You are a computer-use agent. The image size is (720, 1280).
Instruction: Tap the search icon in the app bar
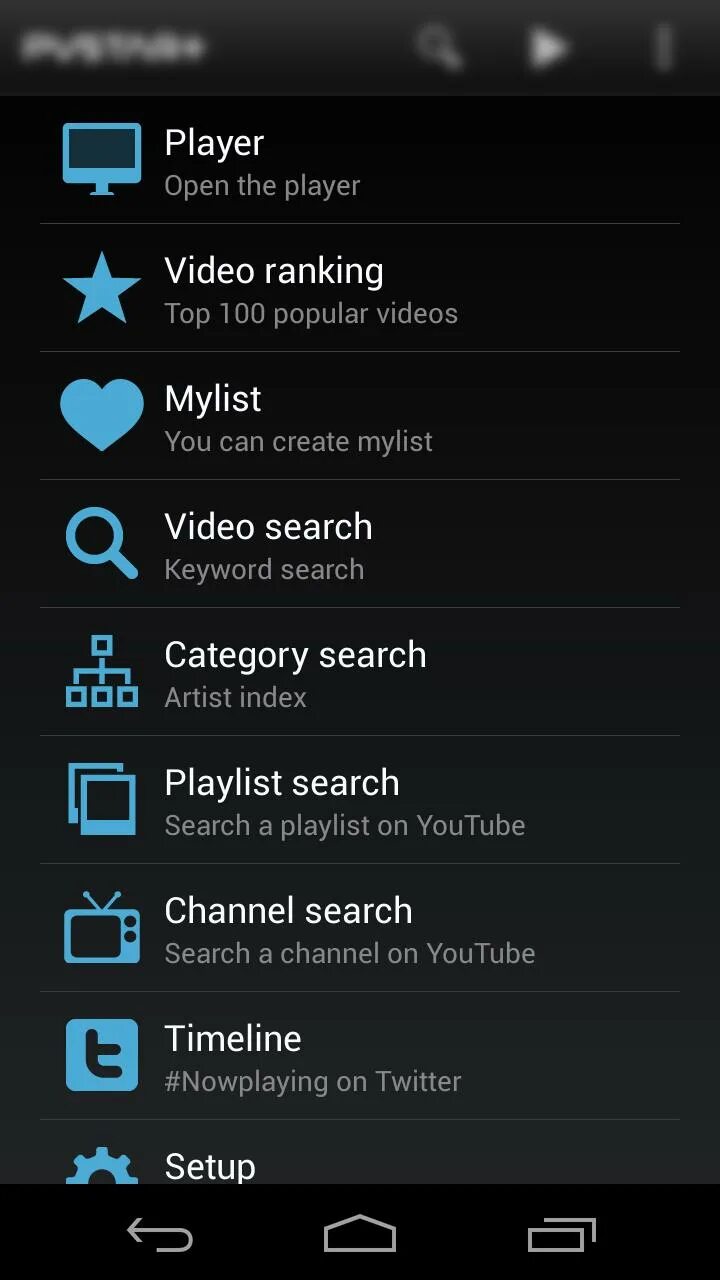coord(439,47)
